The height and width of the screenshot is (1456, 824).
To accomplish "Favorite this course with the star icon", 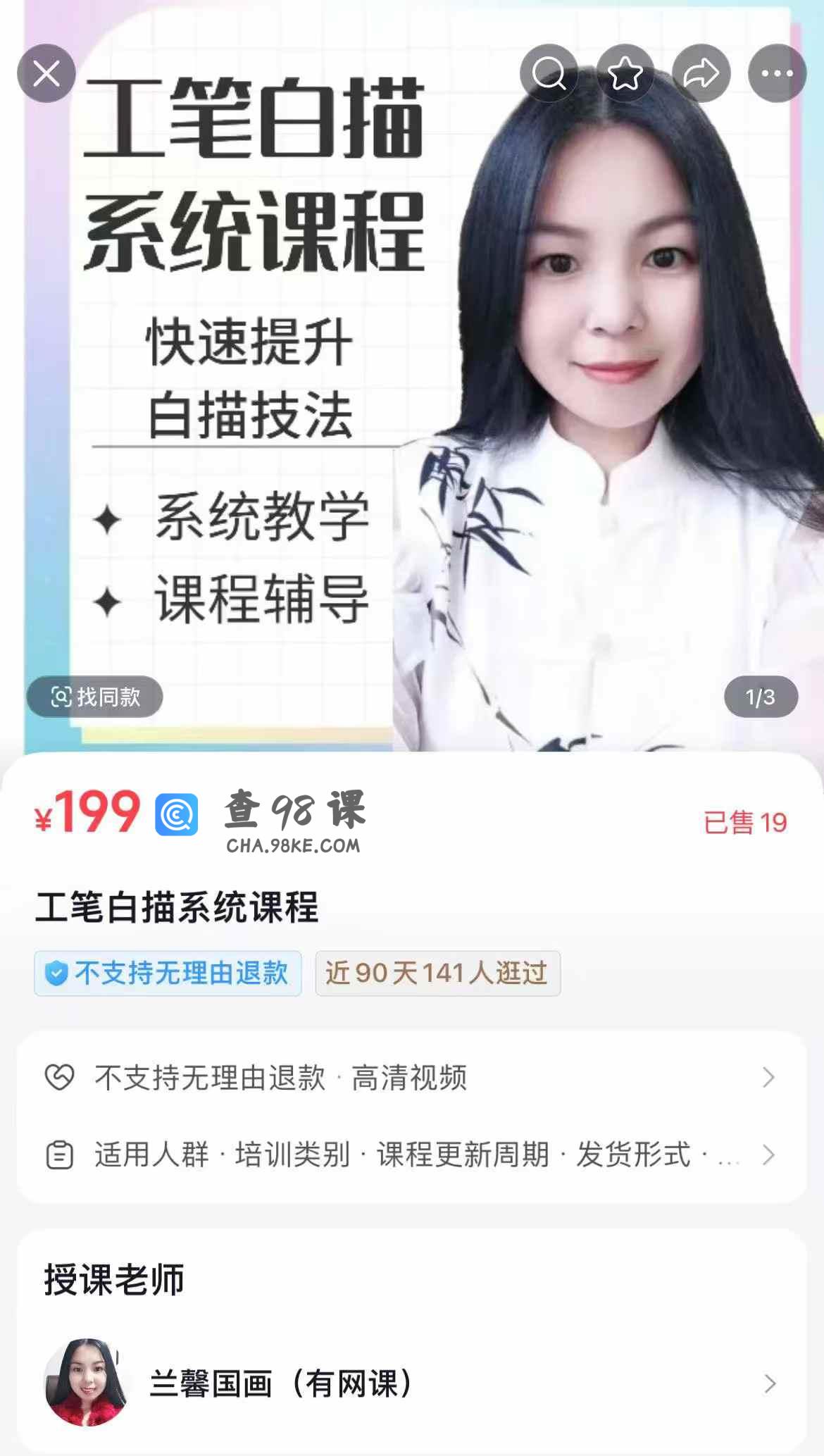I will click(x=625, y=73).
